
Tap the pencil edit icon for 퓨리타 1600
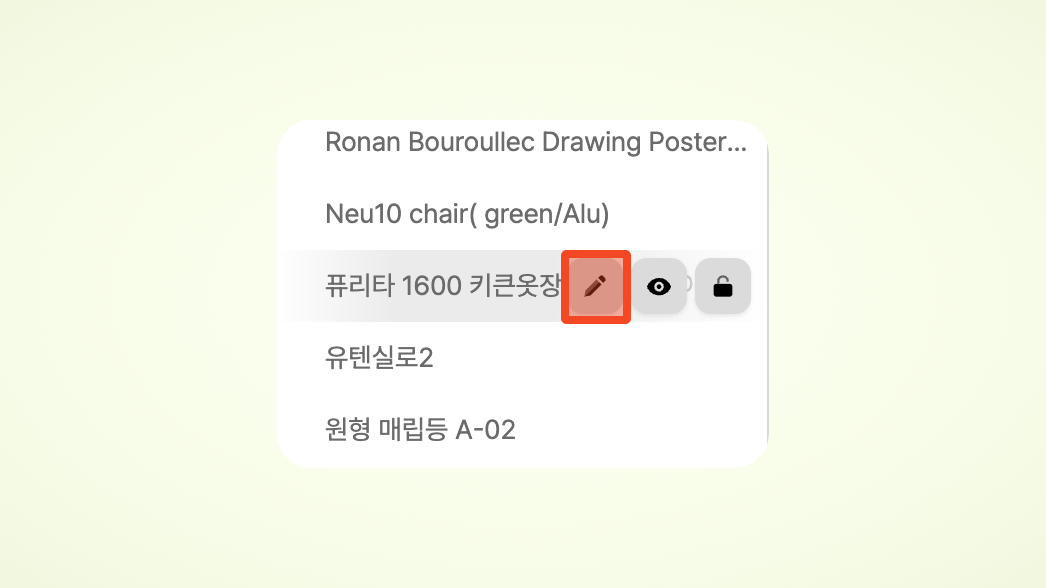coord(595,287)
